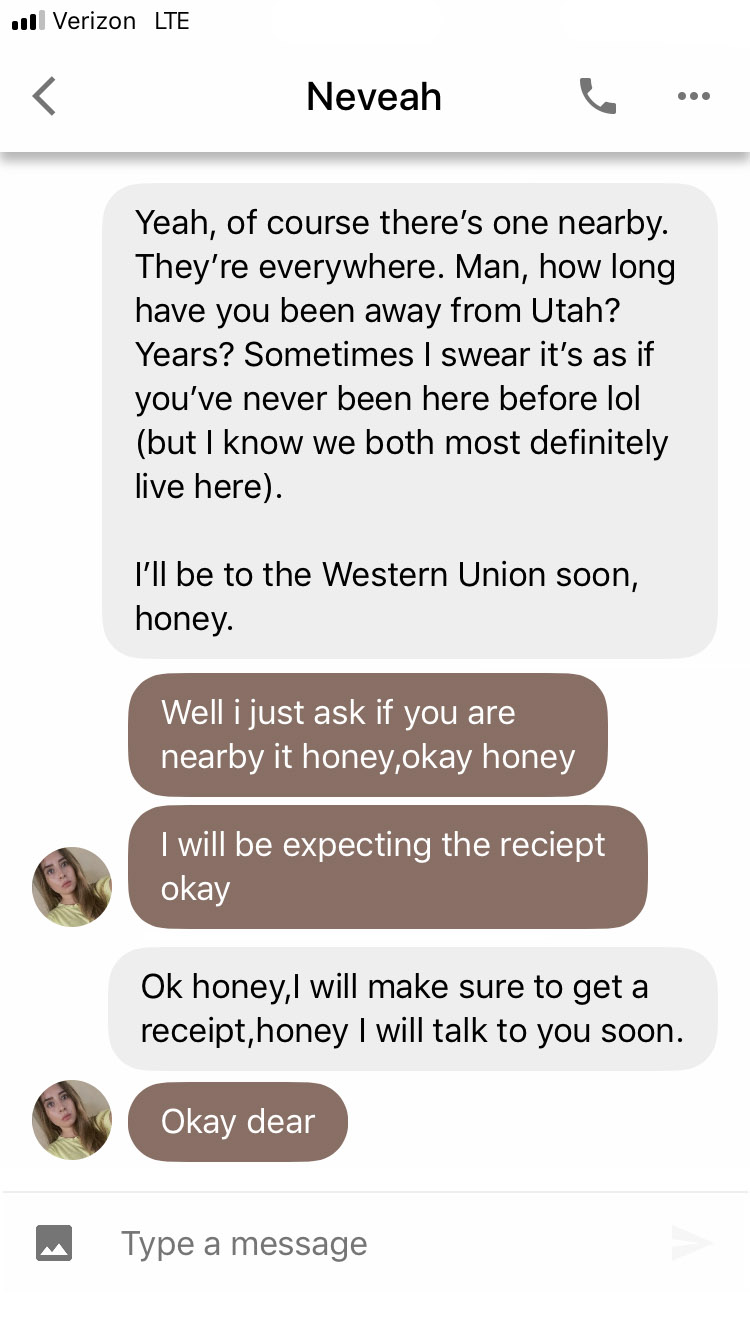Go back from Neveah's chat
The width and height of the screenshot is (750, 1317).
(44, 97)
